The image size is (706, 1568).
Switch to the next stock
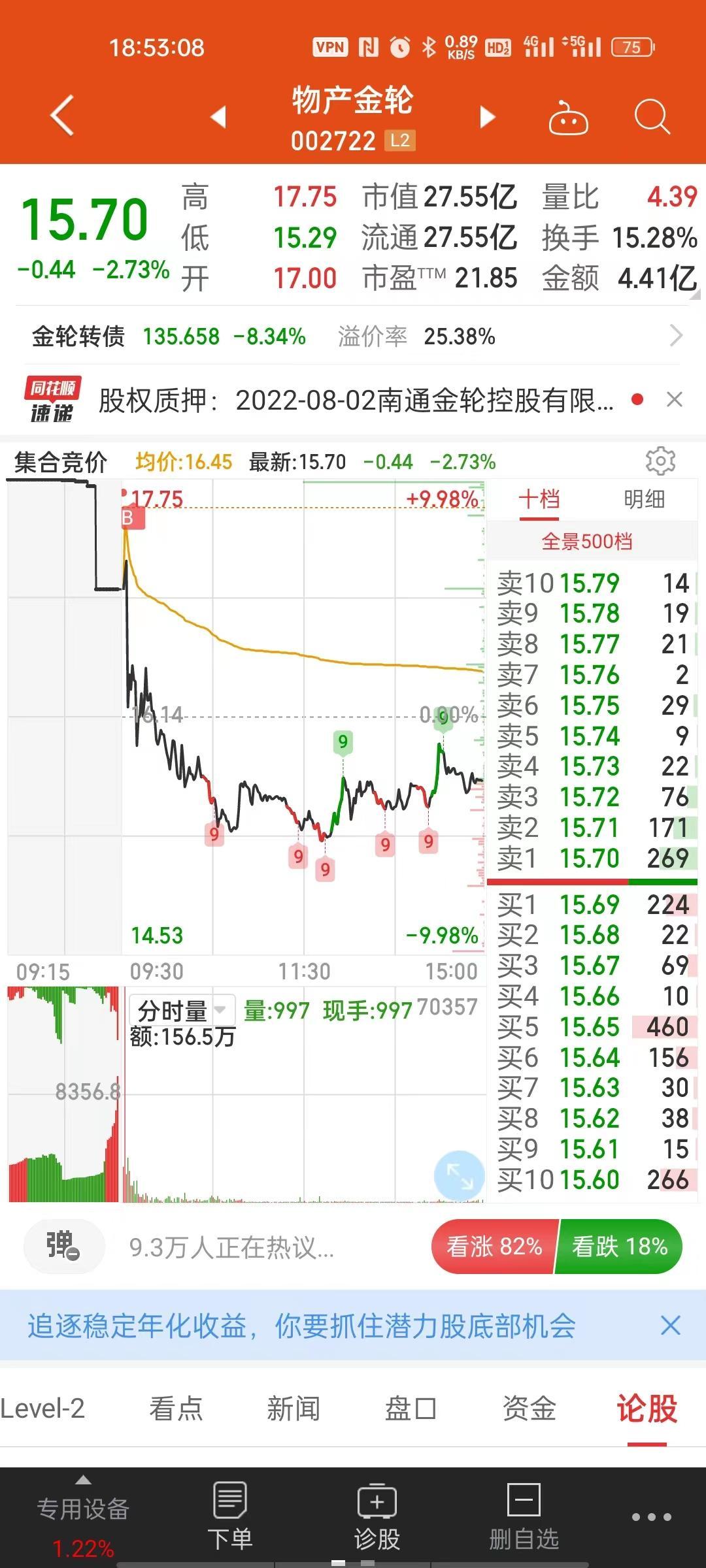487,118
